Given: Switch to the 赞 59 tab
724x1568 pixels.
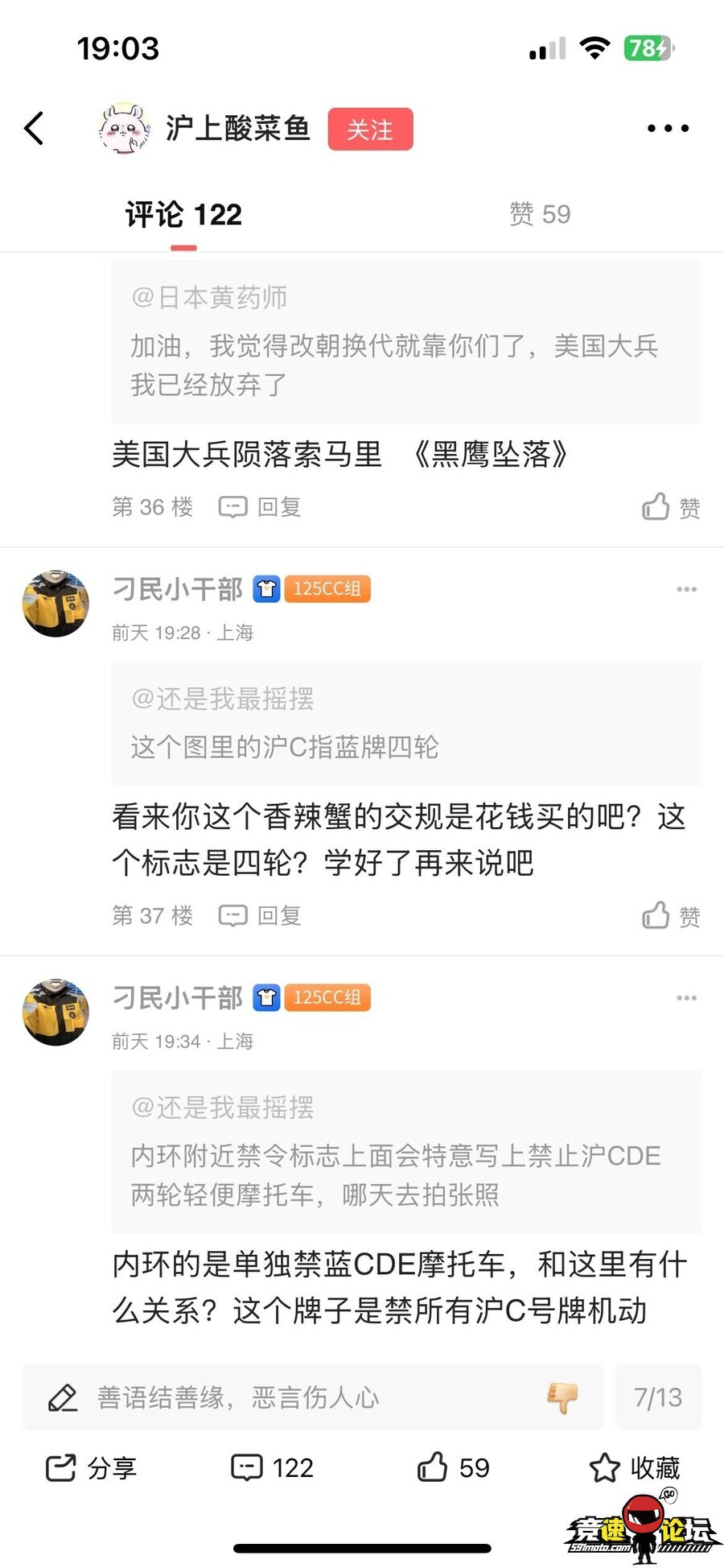Looking at the screenshot, I should click(540, 214).
